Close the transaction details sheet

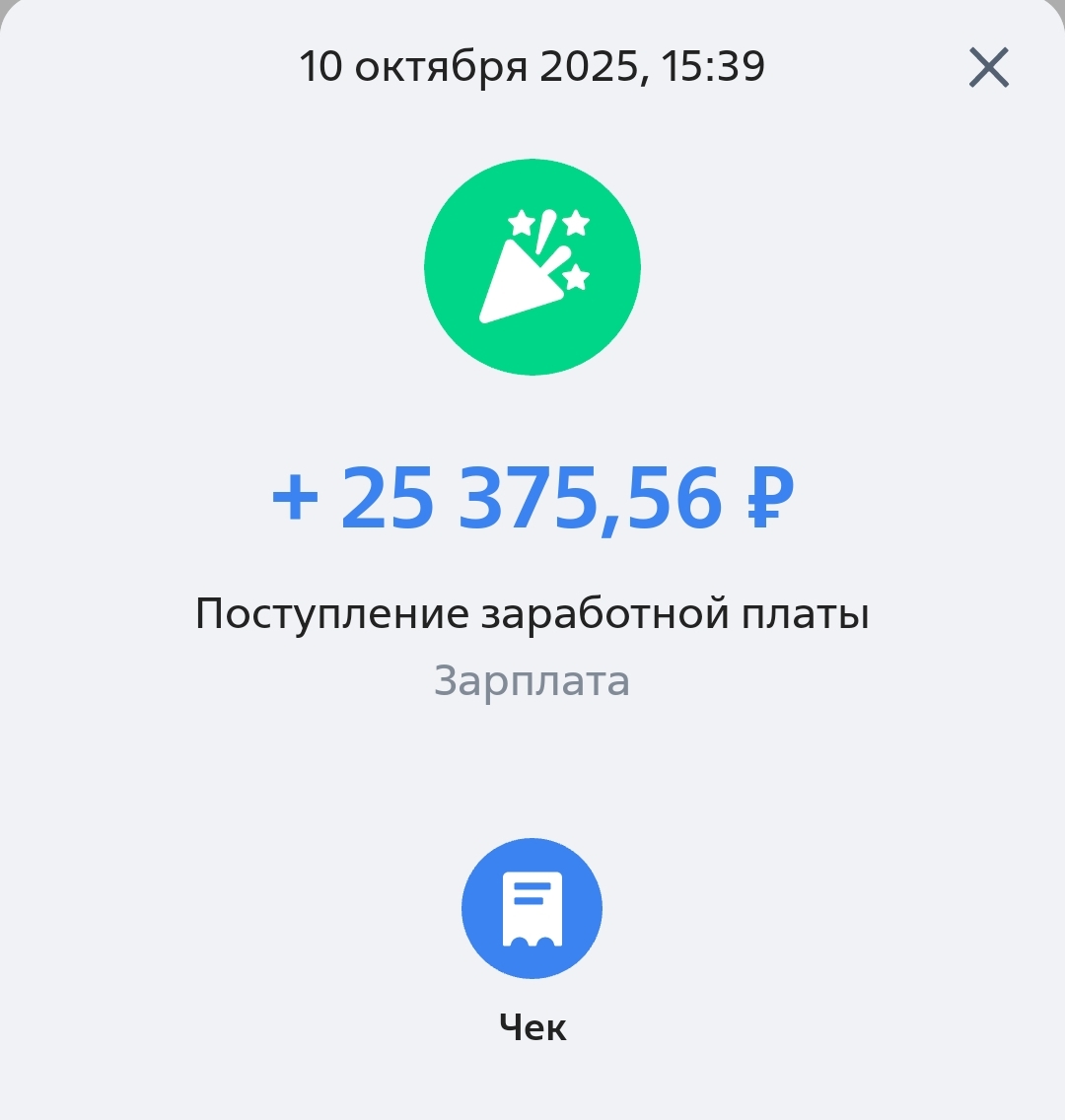pyautogui.click(x=988, y=68)
